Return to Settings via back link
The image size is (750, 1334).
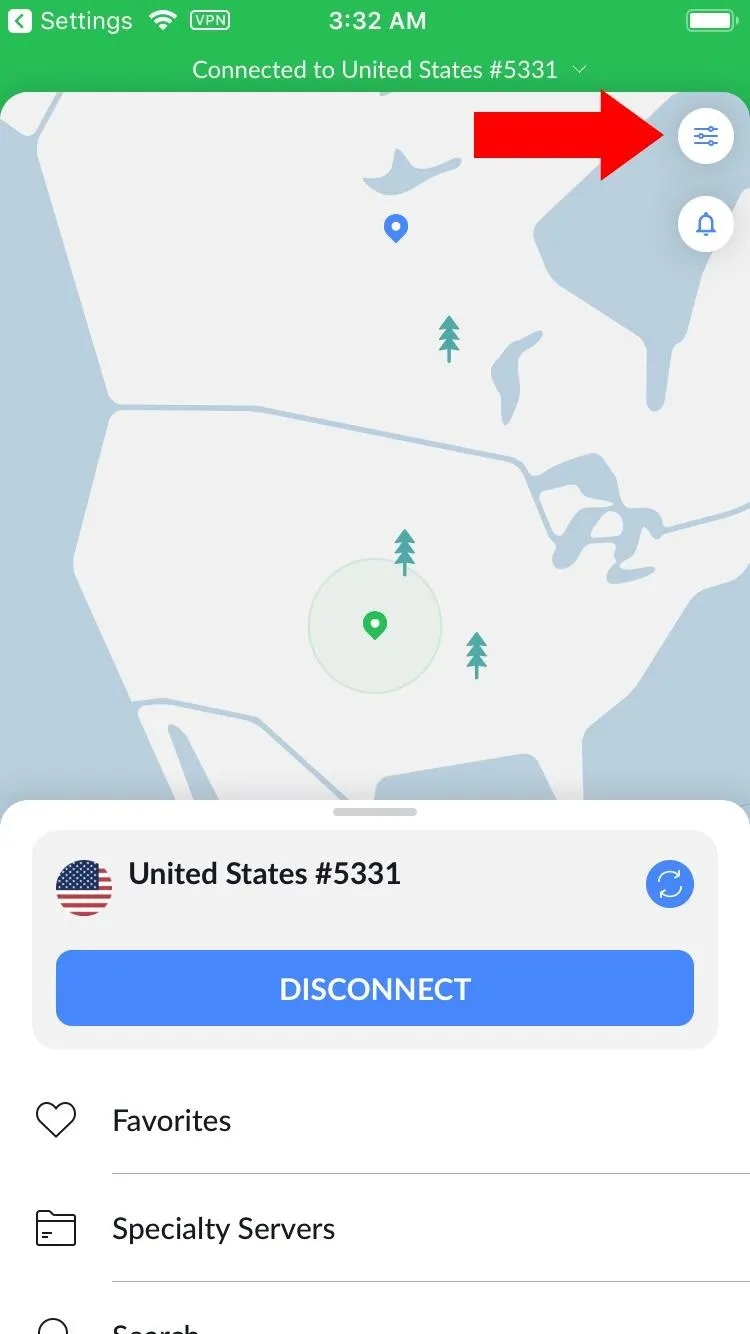pyautogui.click(x=70, y=20)
